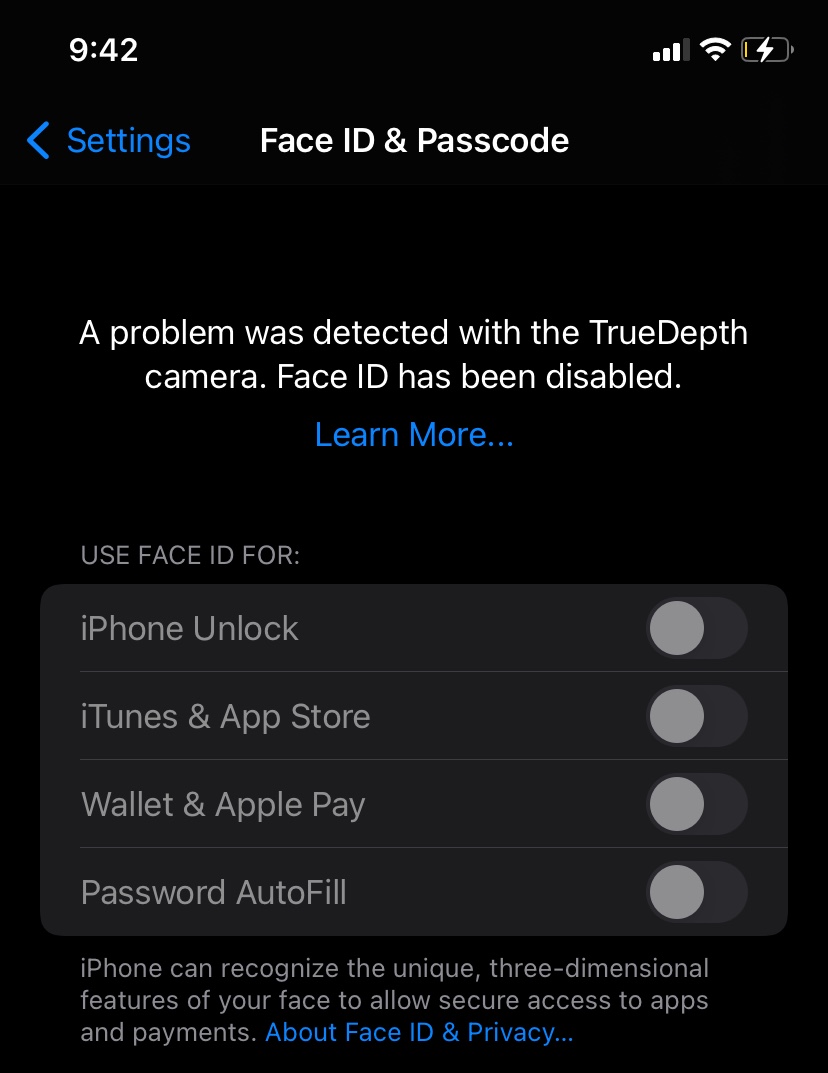Turn on Password AutoFill

[697, 892]
